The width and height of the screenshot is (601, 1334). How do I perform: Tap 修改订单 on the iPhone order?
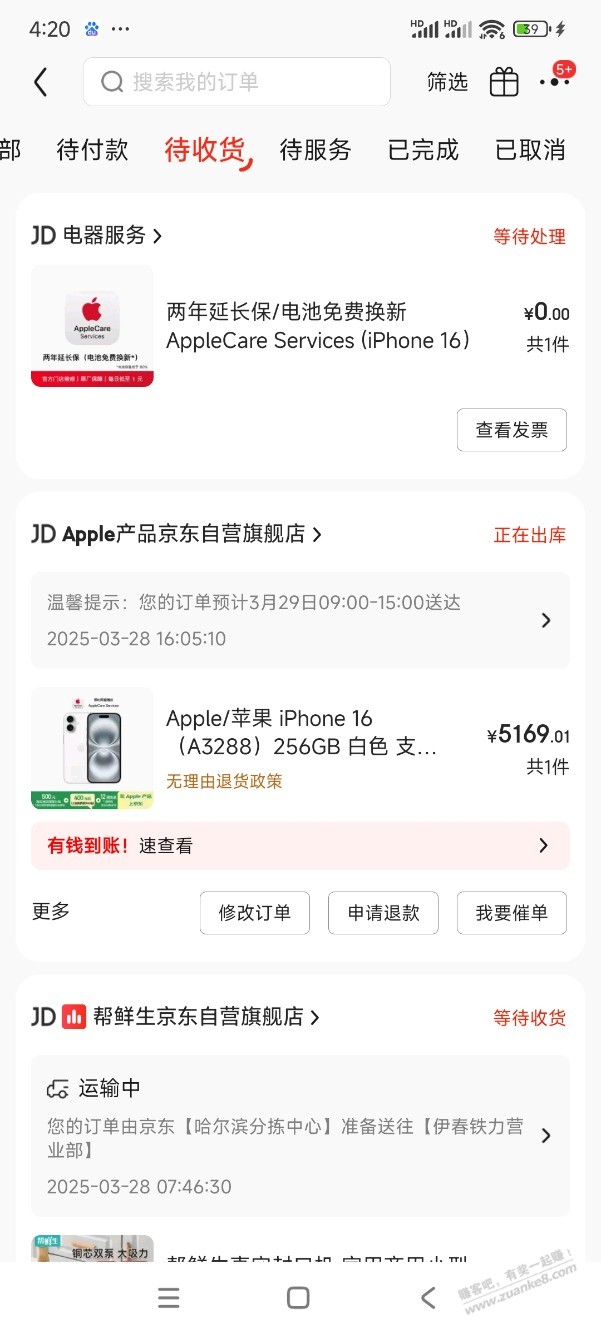(255, 913)
